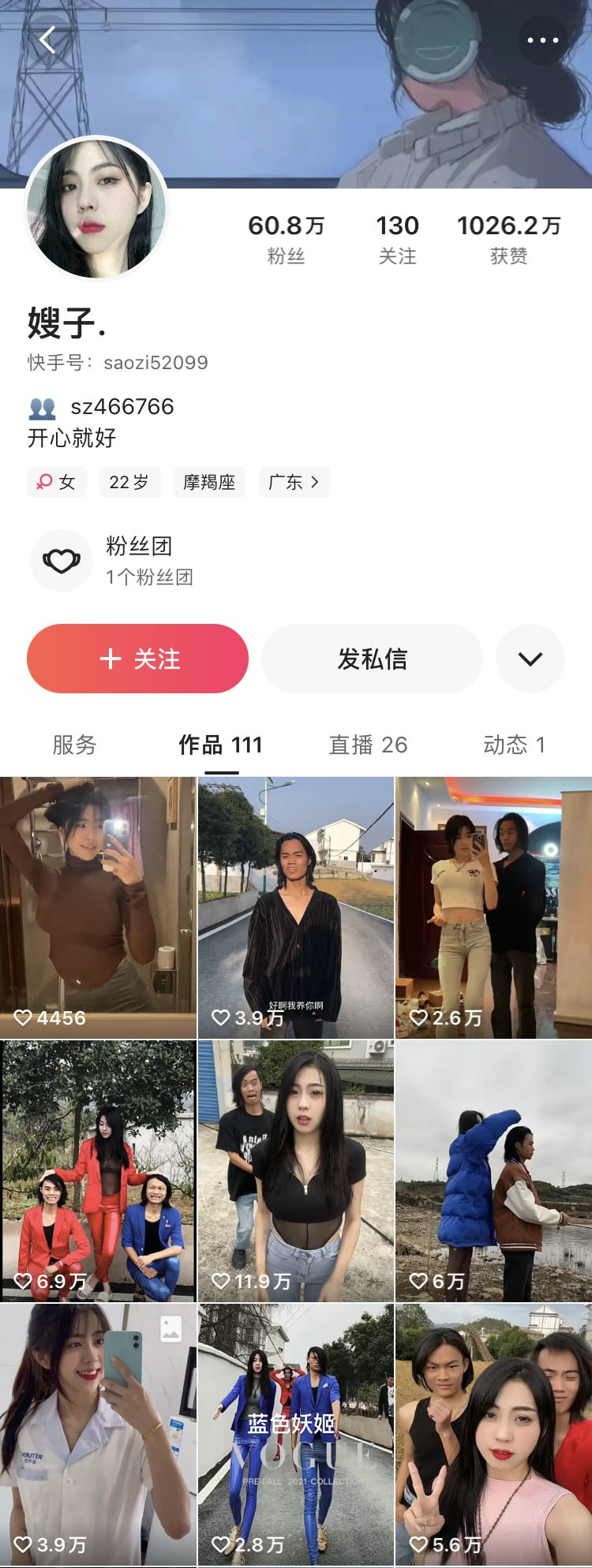Open the 动态 1 tab
Image resolution: width=592 pixels, height=1568 pixels.
point(514,745)
